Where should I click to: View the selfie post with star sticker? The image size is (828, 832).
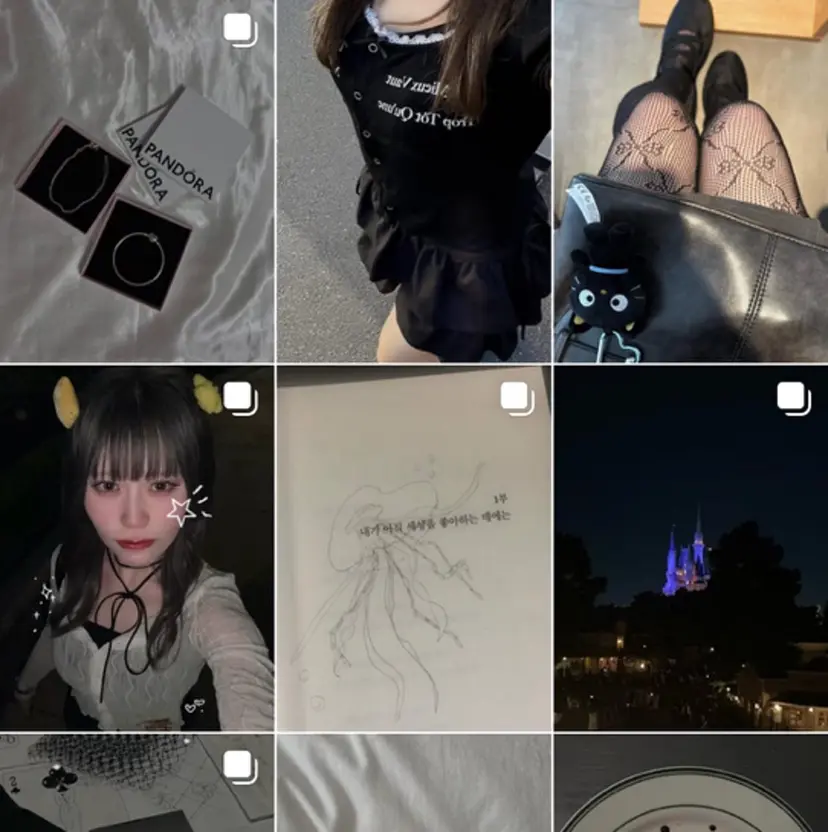click(137, 548)
